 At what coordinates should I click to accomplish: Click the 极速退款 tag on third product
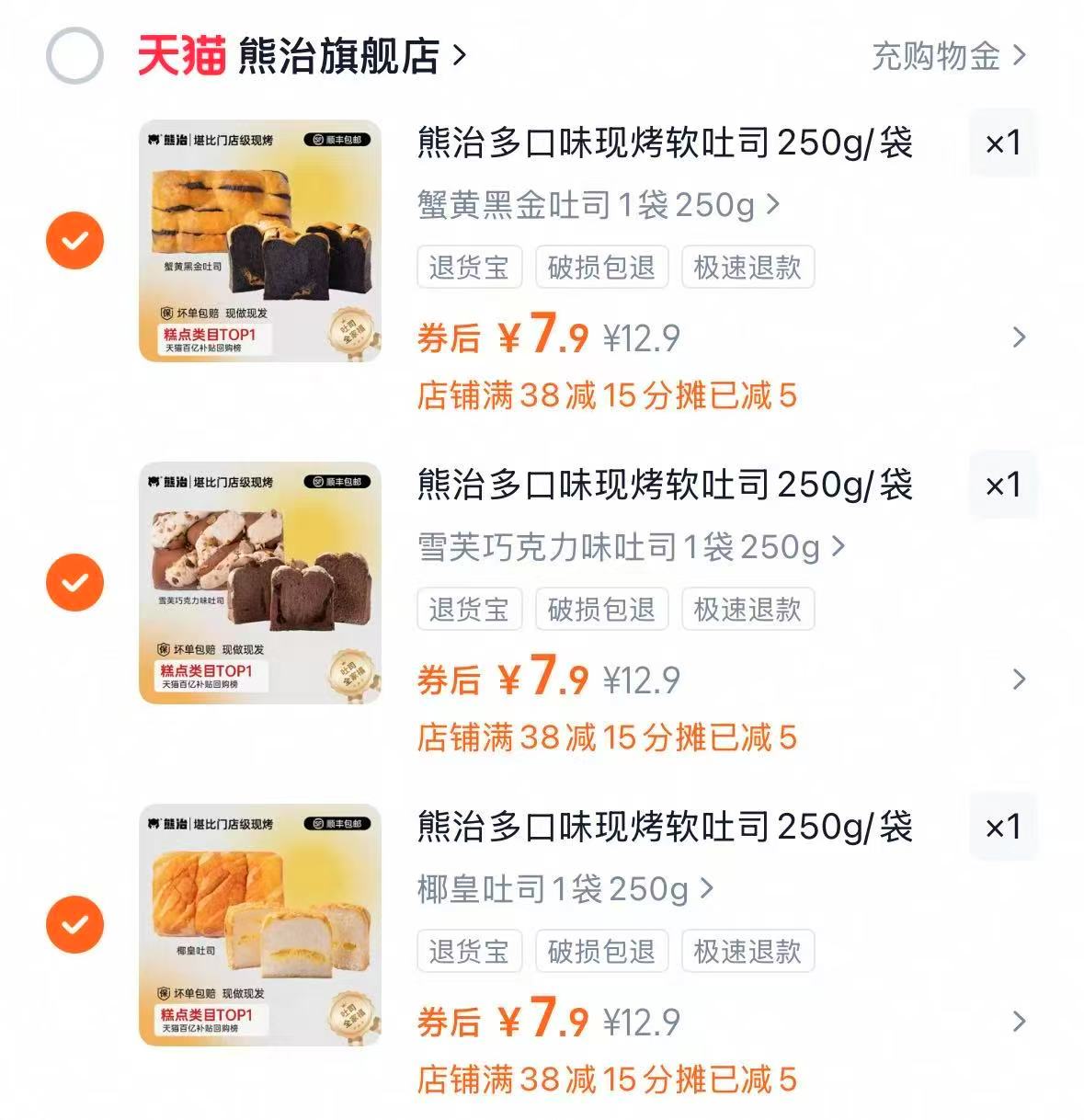tap(747, 952)
